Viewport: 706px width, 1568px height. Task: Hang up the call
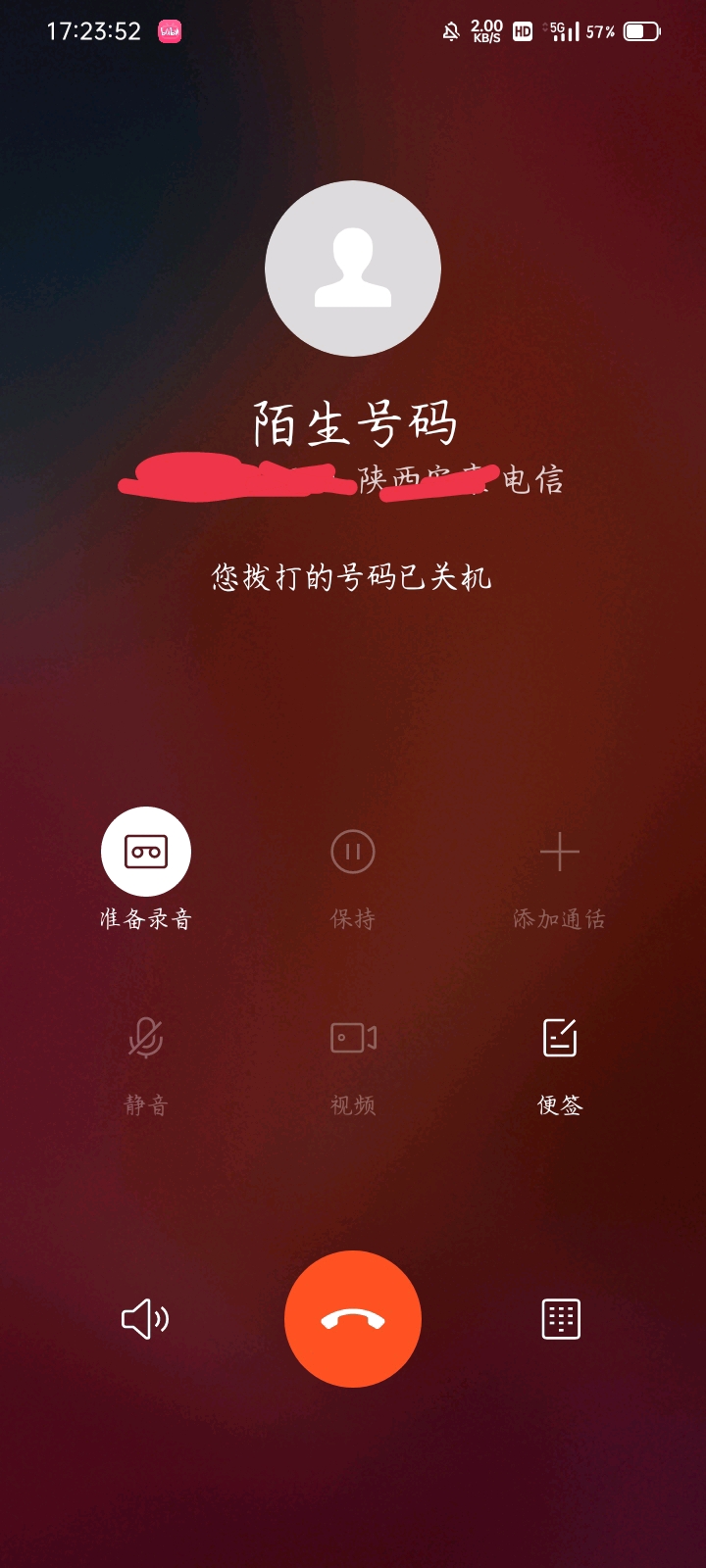point(353,1319)
